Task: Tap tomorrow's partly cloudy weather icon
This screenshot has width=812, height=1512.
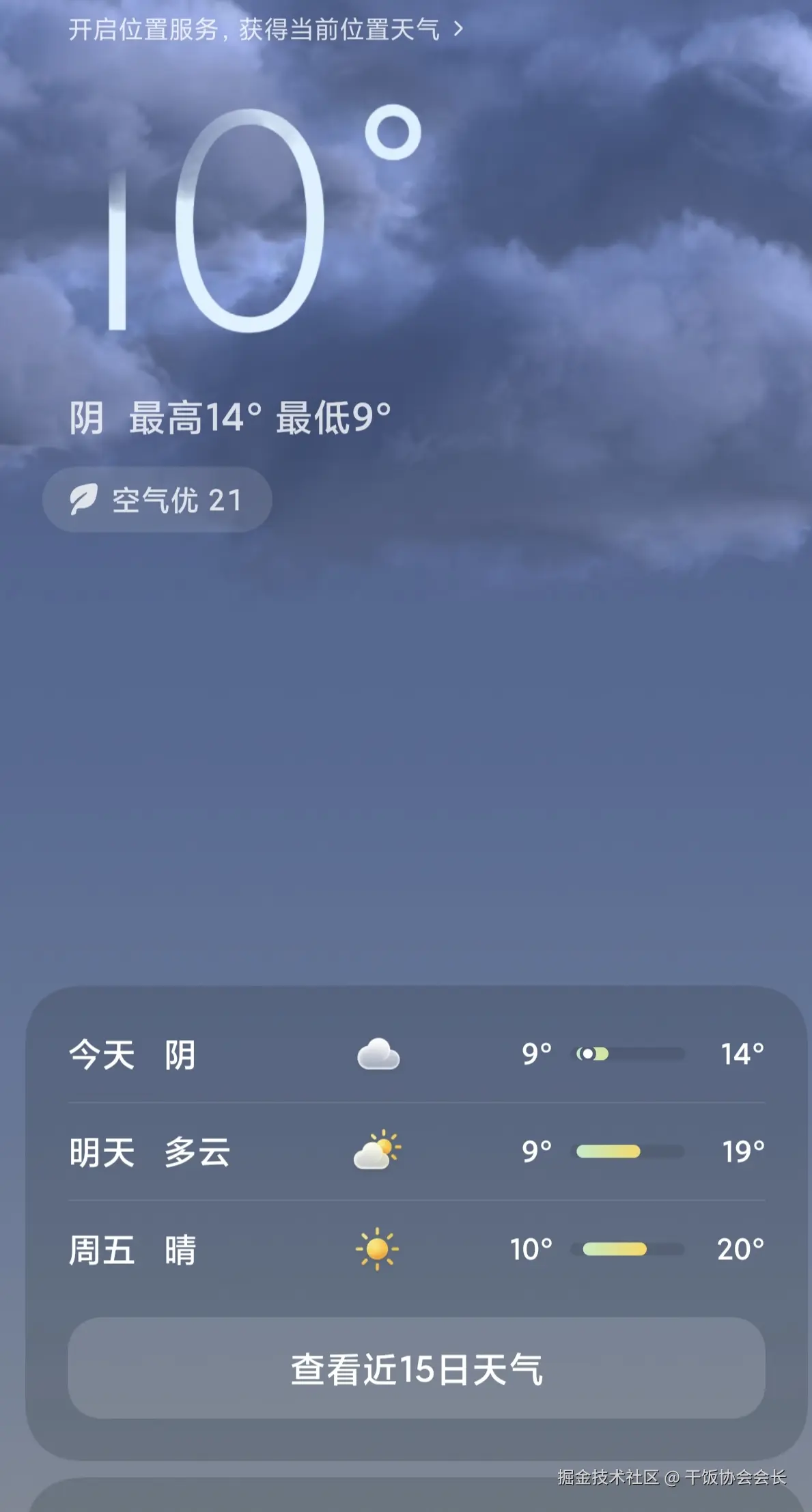Action: point(378,1151)
